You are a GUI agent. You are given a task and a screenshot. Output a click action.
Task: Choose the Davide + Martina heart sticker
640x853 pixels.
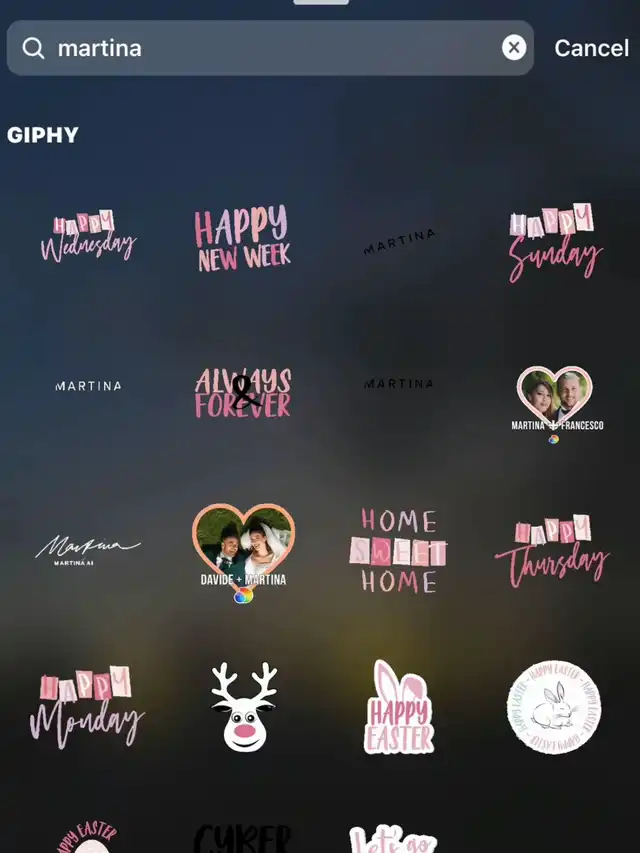pos(243,553)
